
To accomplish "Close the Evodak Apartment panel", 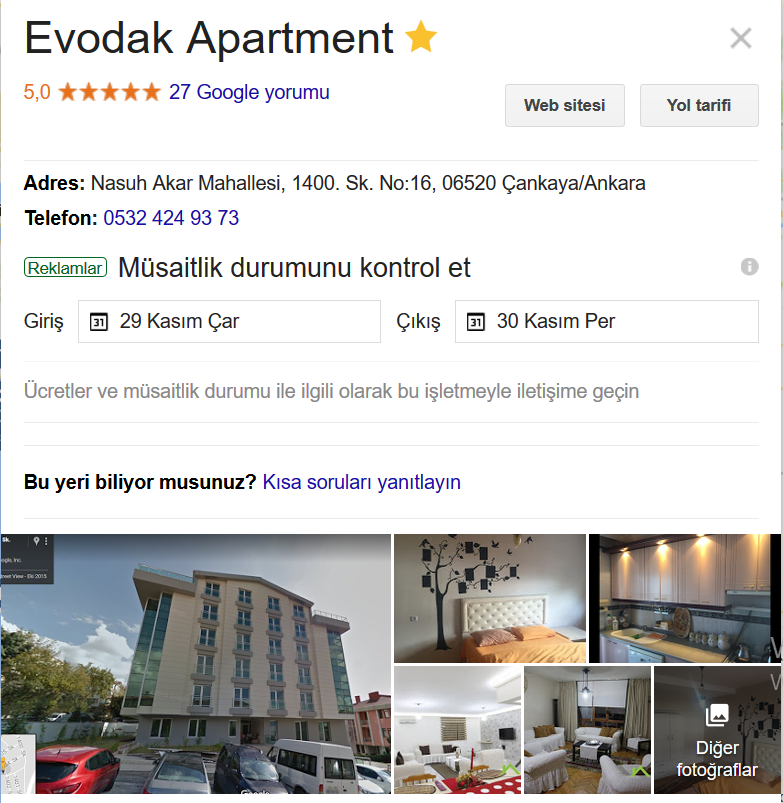I will point(740,39).
